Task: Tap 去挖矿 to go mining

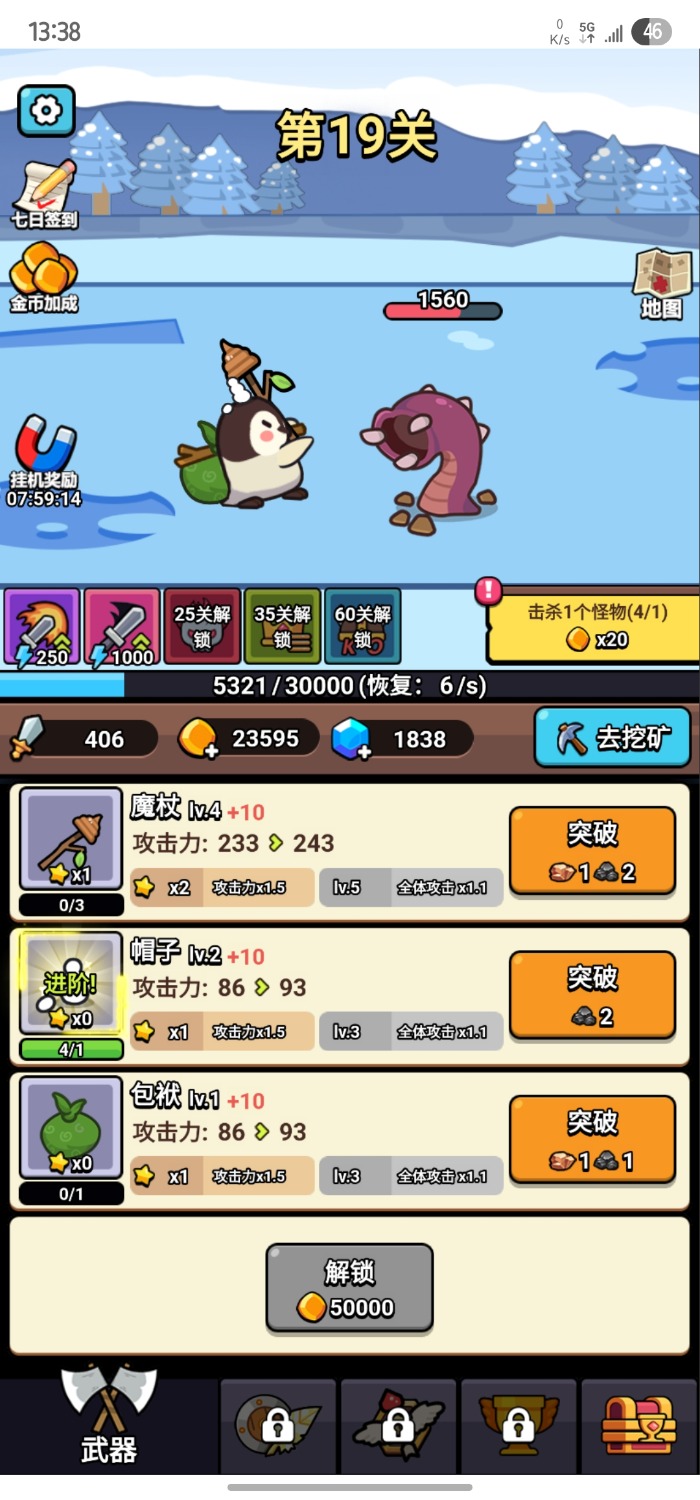Action: pyautogui.click(x=612, y=738)
